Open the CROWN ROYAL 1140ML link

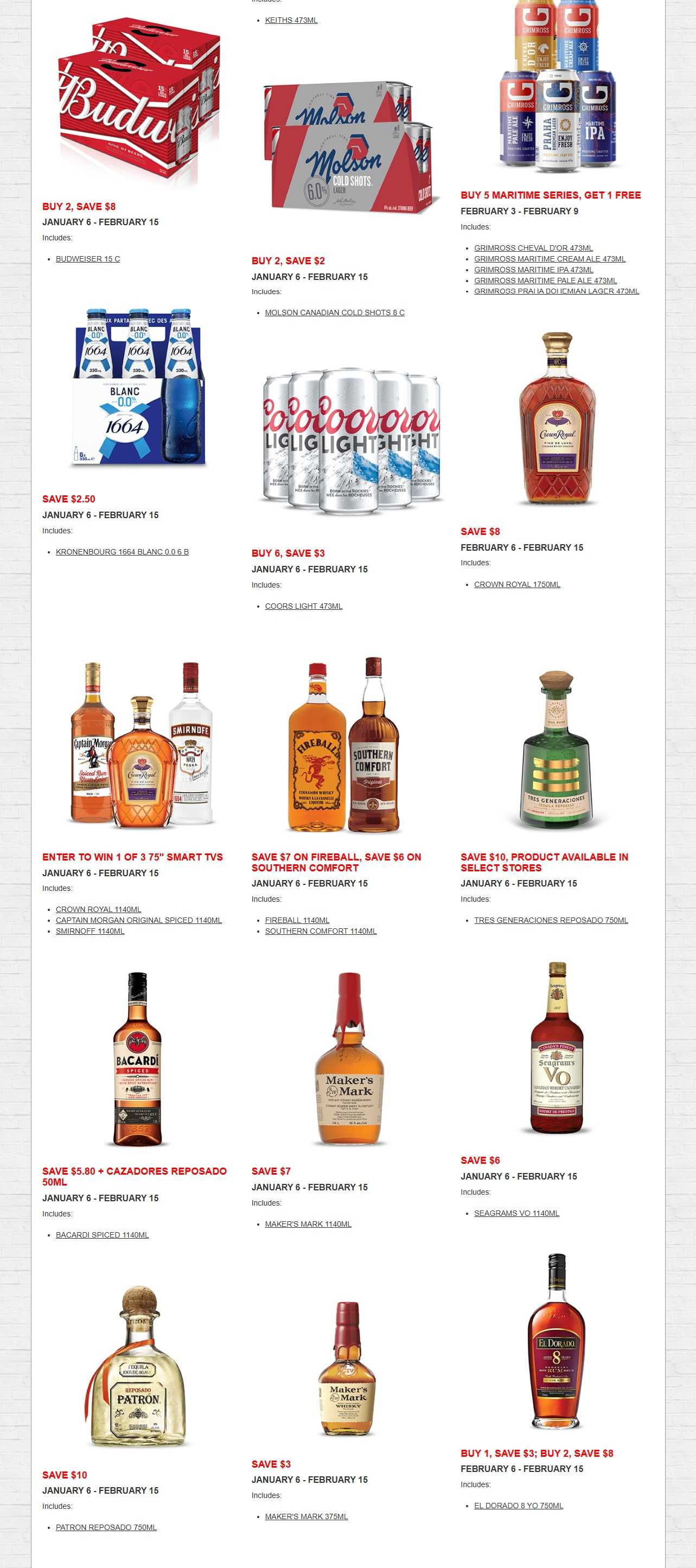(x=99, y=909)
